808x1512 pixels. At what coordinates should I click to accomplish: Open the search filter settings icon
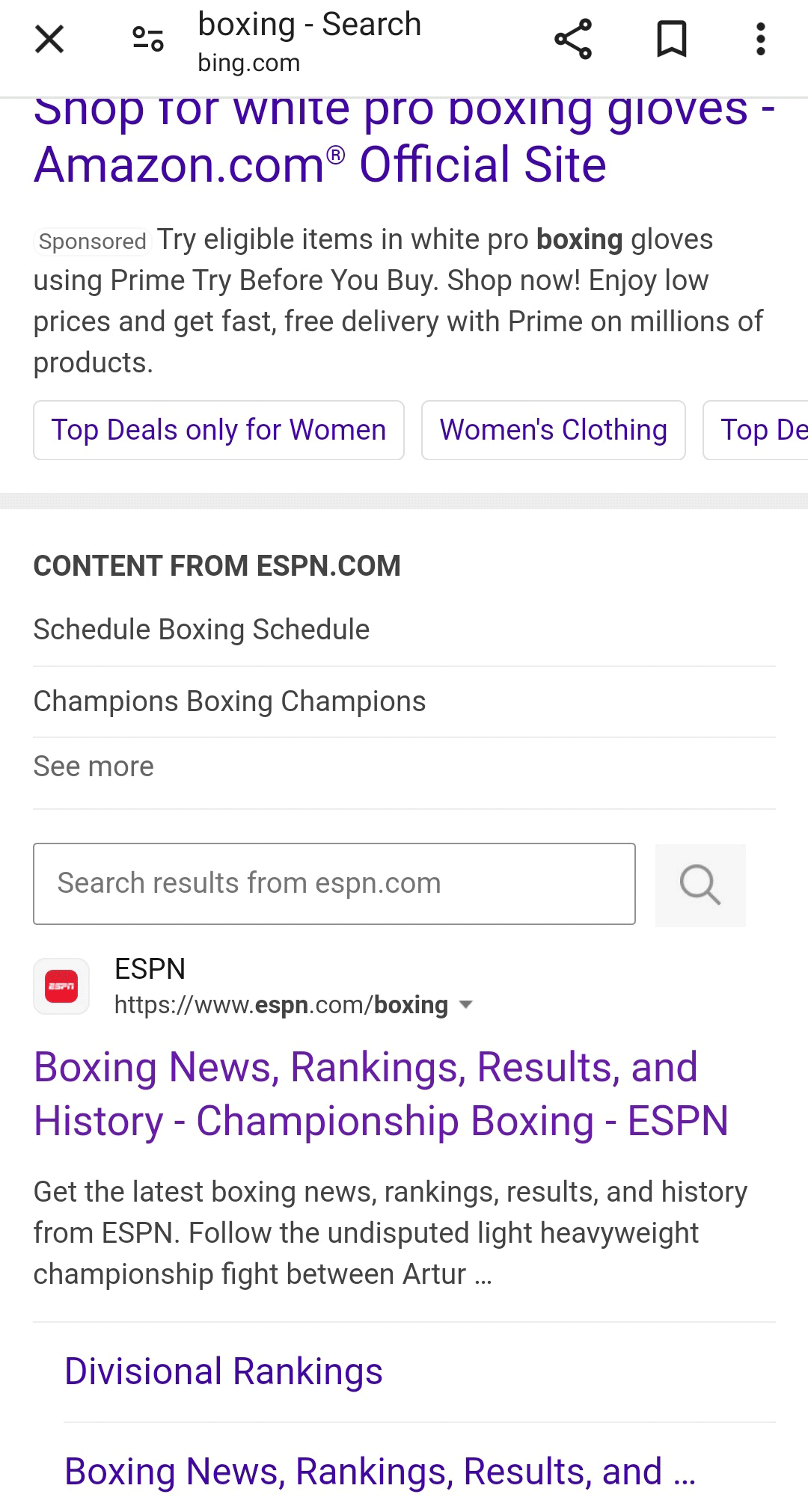[x=147, y=39]
